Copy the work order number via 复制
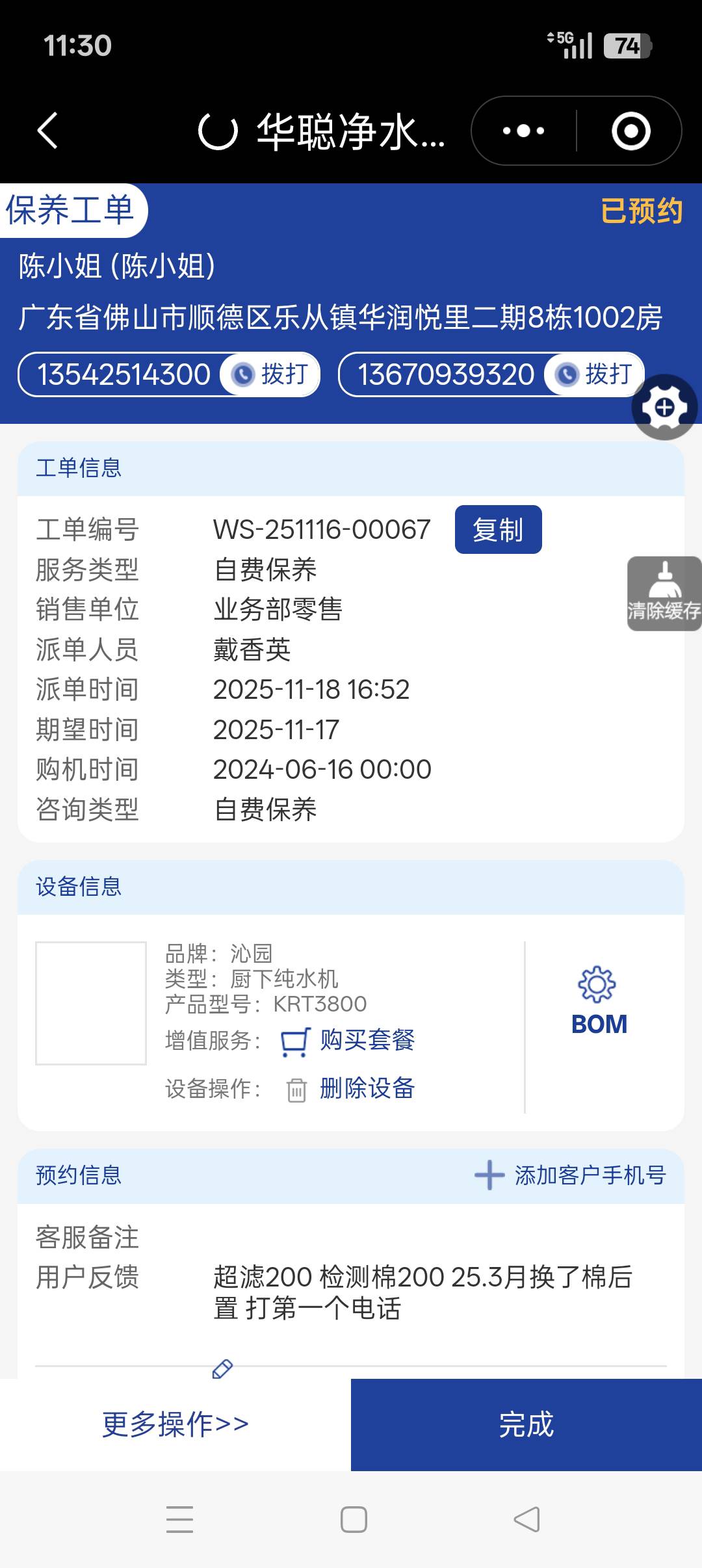The image size is (702, 1568). pyautogui.click(x=498, y=530)
